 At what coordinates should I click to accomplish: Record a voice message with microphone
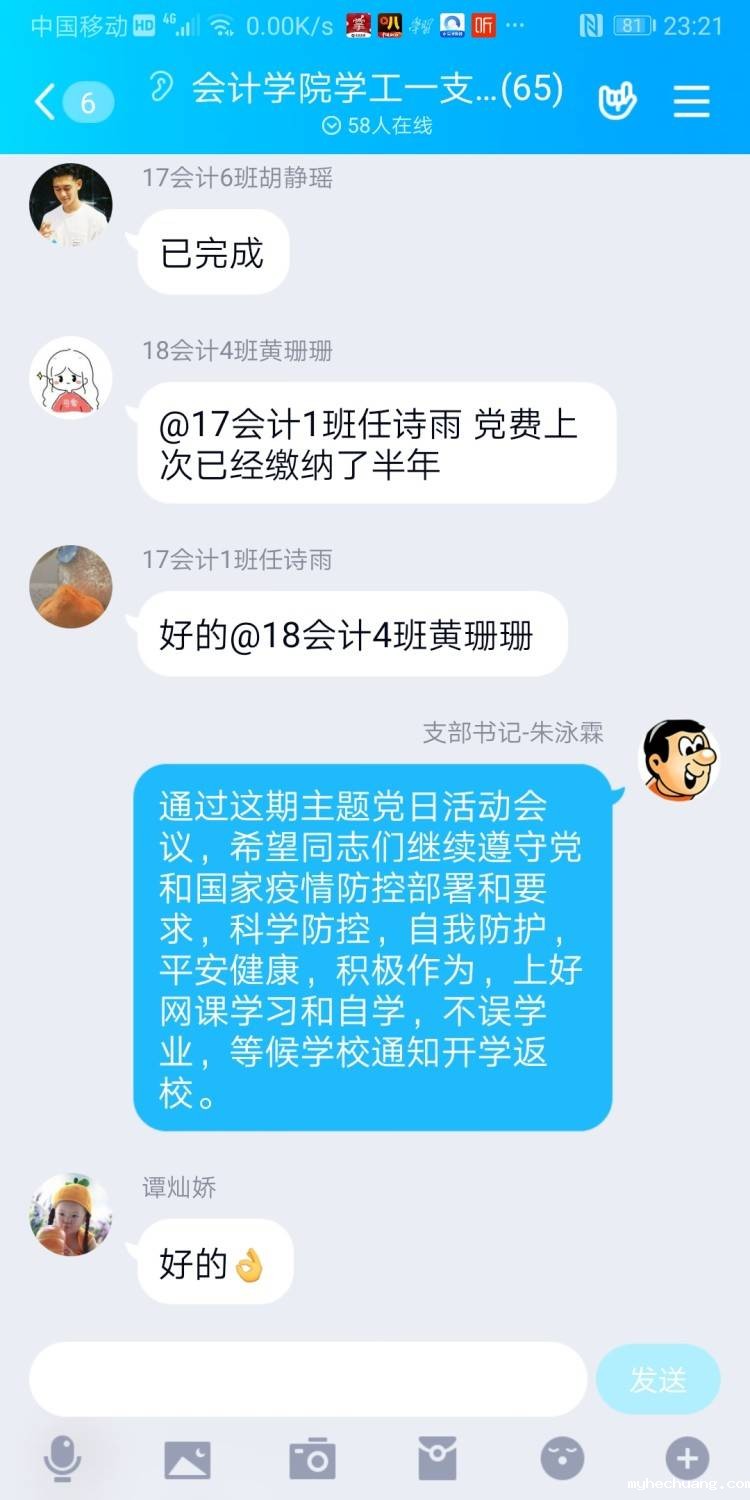(62, 1459)
